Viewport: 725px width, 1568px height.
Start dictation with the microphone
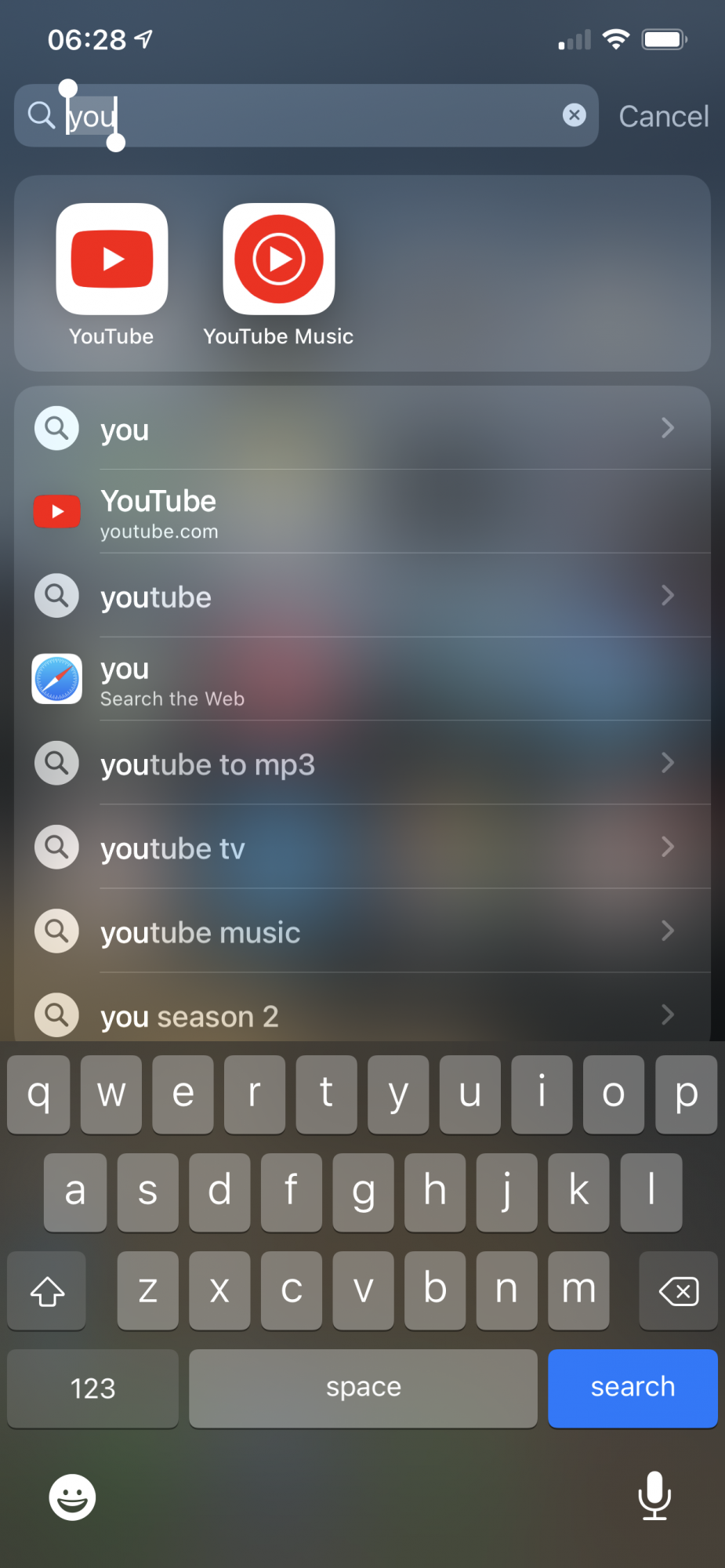(x=654, y=1496)
